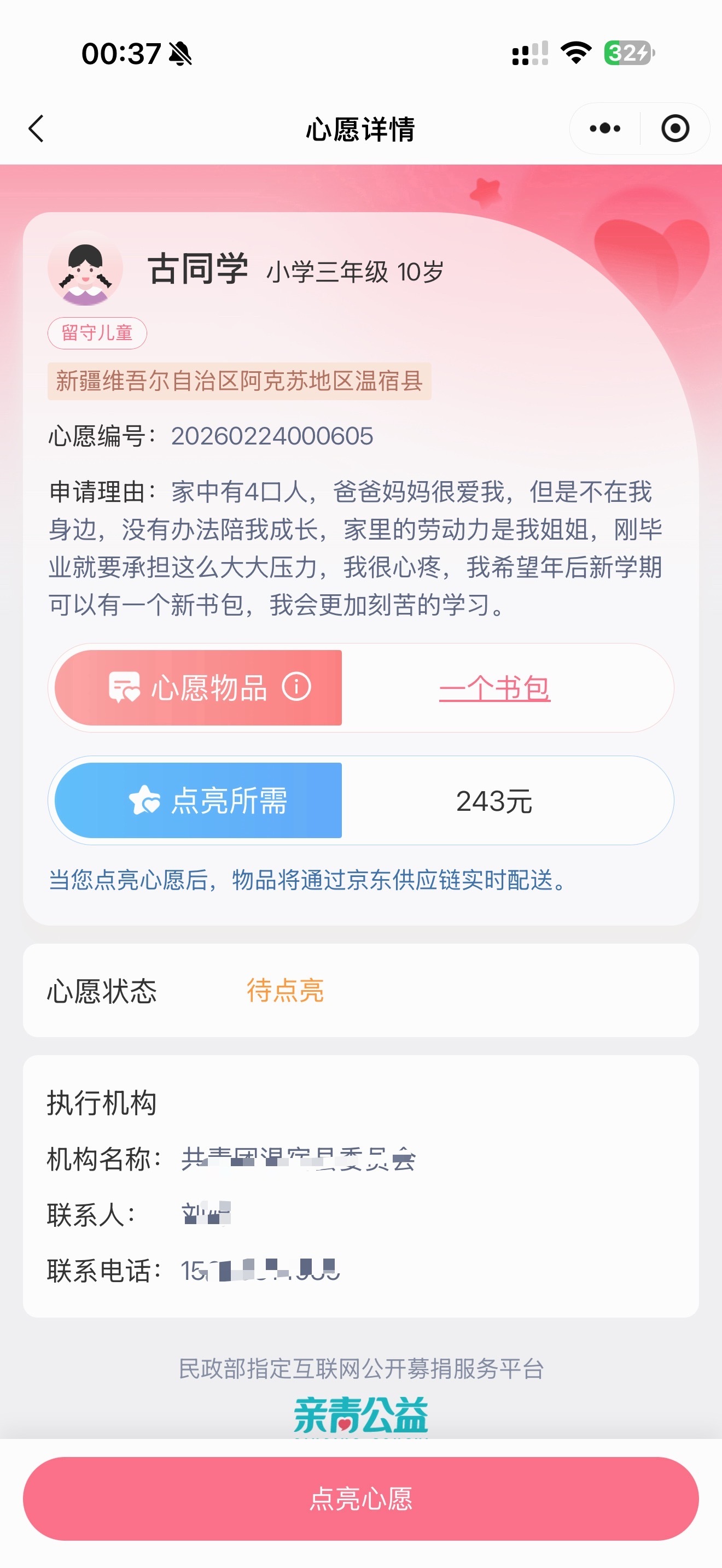Tap the 点亮心愿 button
Screen dimensions: 722x1568
click(x=361, y=1499)
